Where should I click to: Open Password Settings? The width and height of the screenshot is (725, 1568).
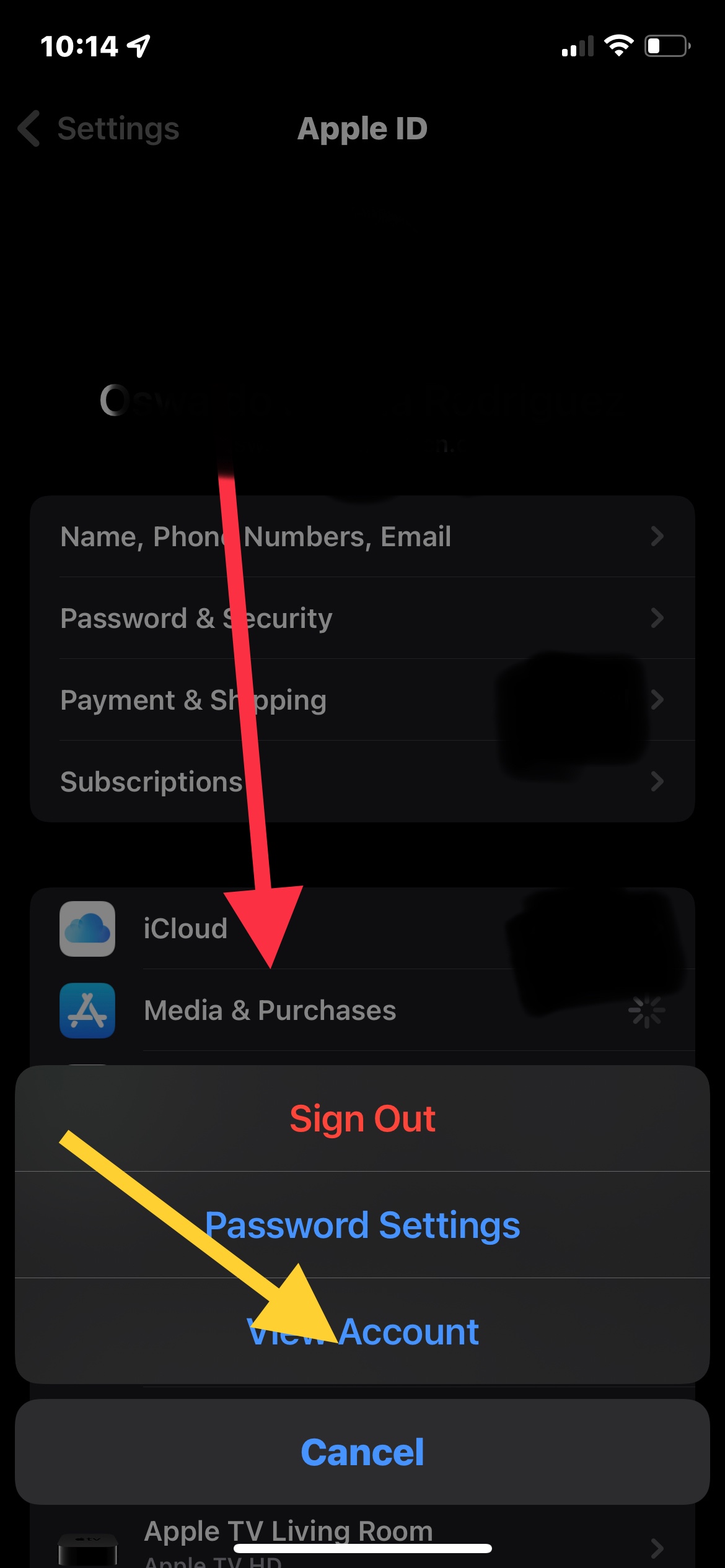(x=362, y=1225)
